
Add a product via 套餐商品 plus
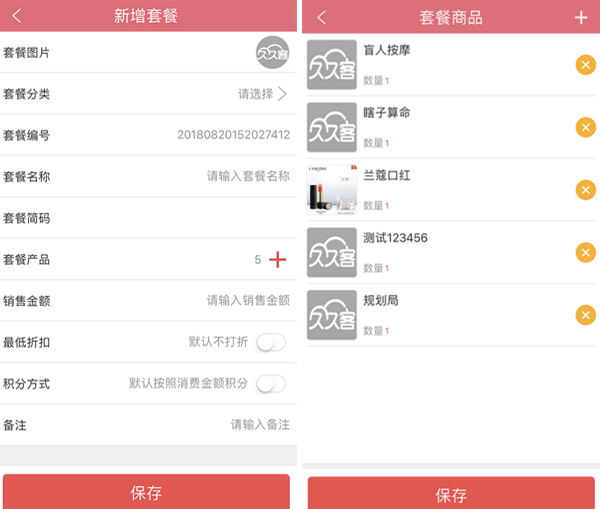point(581,17)
